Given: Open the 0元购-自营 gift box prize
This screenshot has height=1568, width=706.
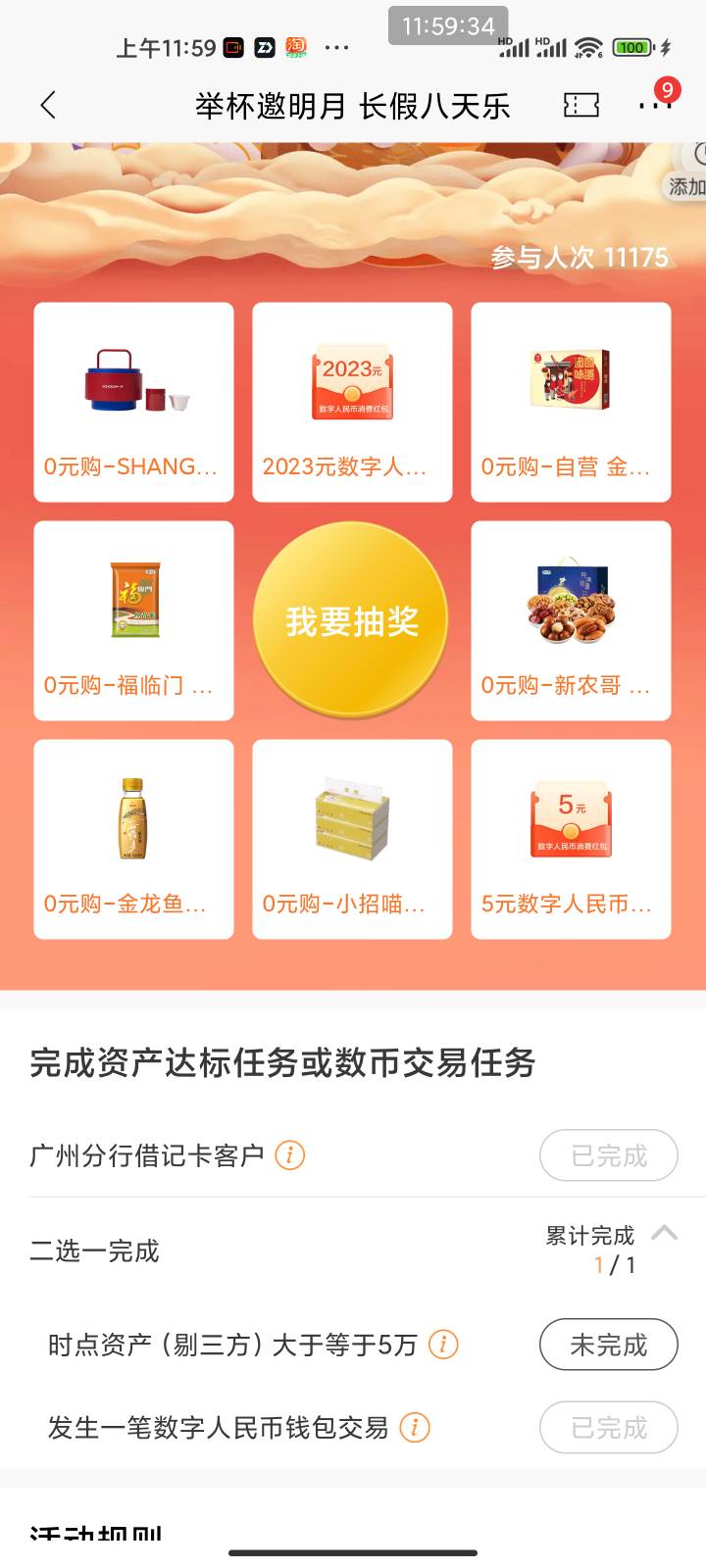Looking at the screenshot, I should (571, 402).
